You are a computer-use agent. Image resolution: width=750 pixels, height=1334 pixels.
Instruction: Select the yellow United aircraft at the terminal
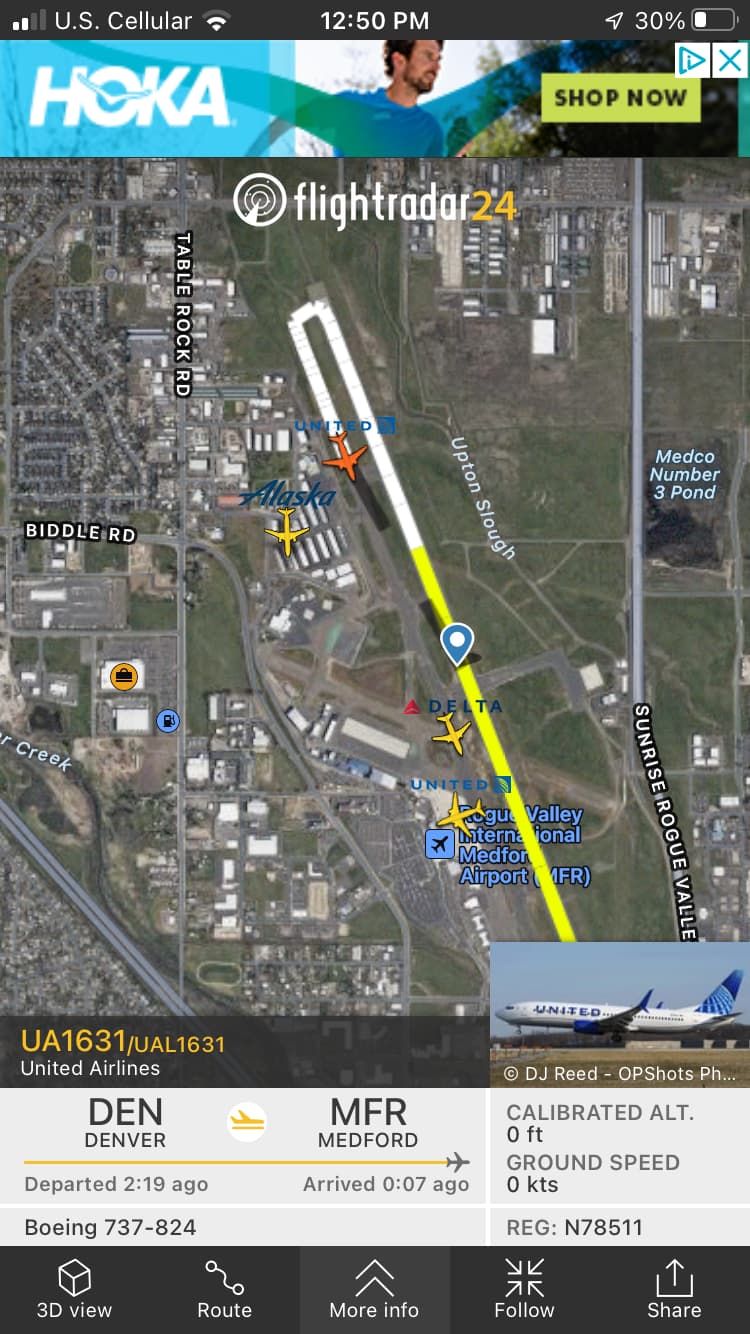460,814
